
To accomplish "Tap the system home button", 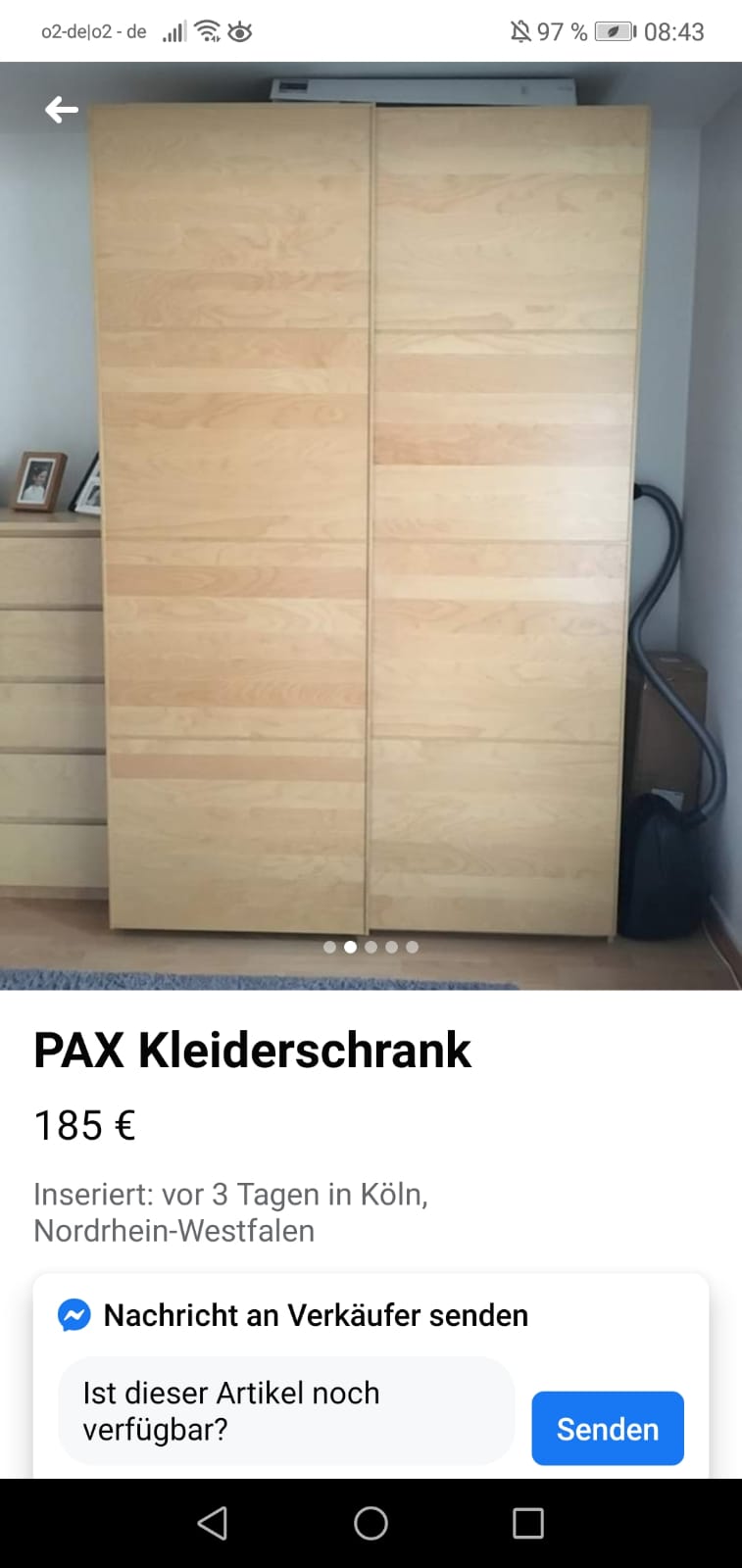I will point(371,1523).
